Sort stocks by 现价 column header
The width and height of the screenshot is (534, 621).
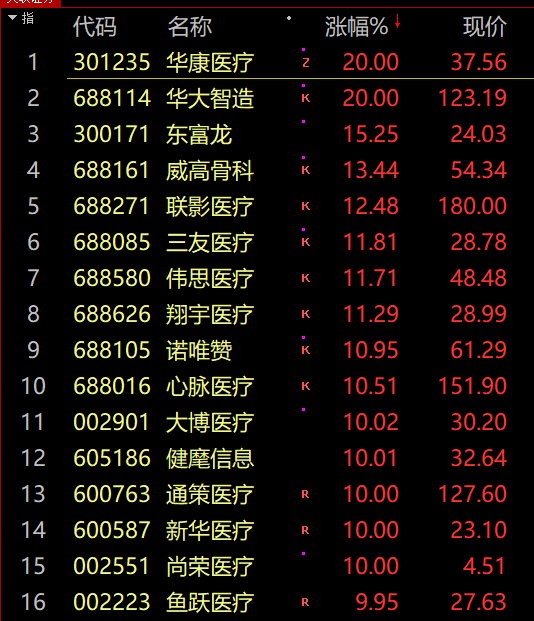tap(484, 27)
